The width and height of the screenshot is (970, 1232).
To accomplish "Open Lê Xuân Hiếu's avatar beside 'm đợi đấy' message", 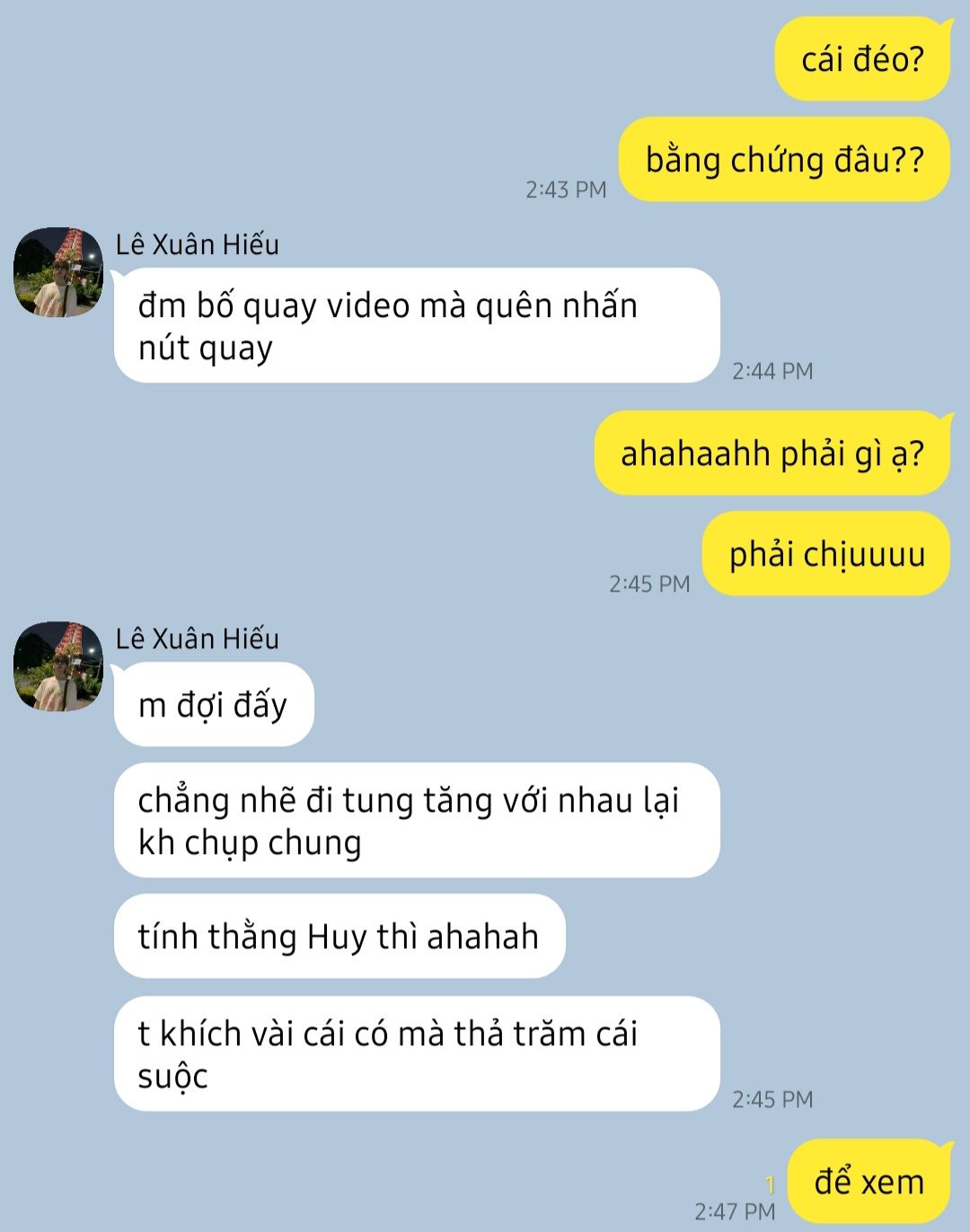I will (x=58, y=666).
